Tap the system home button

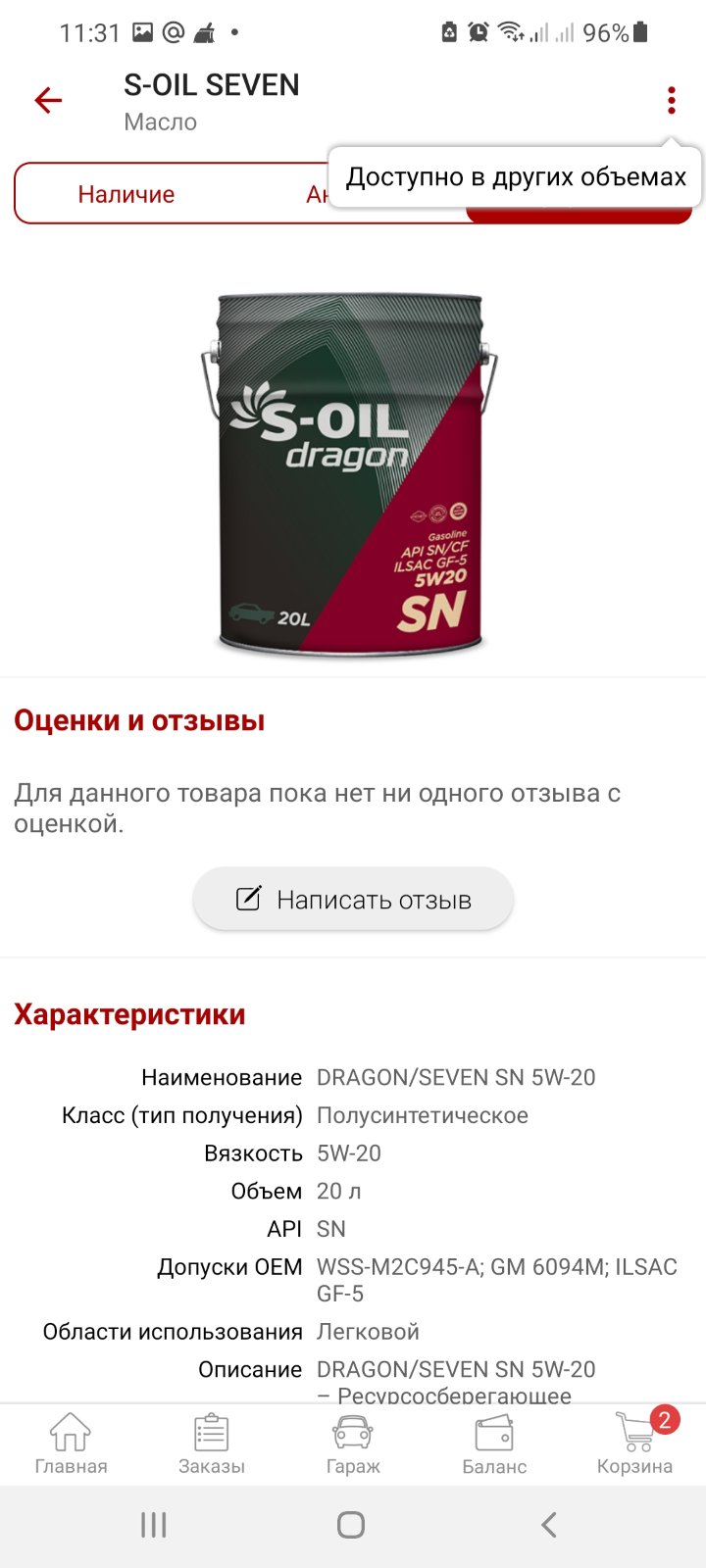(x=351, y=1525)
